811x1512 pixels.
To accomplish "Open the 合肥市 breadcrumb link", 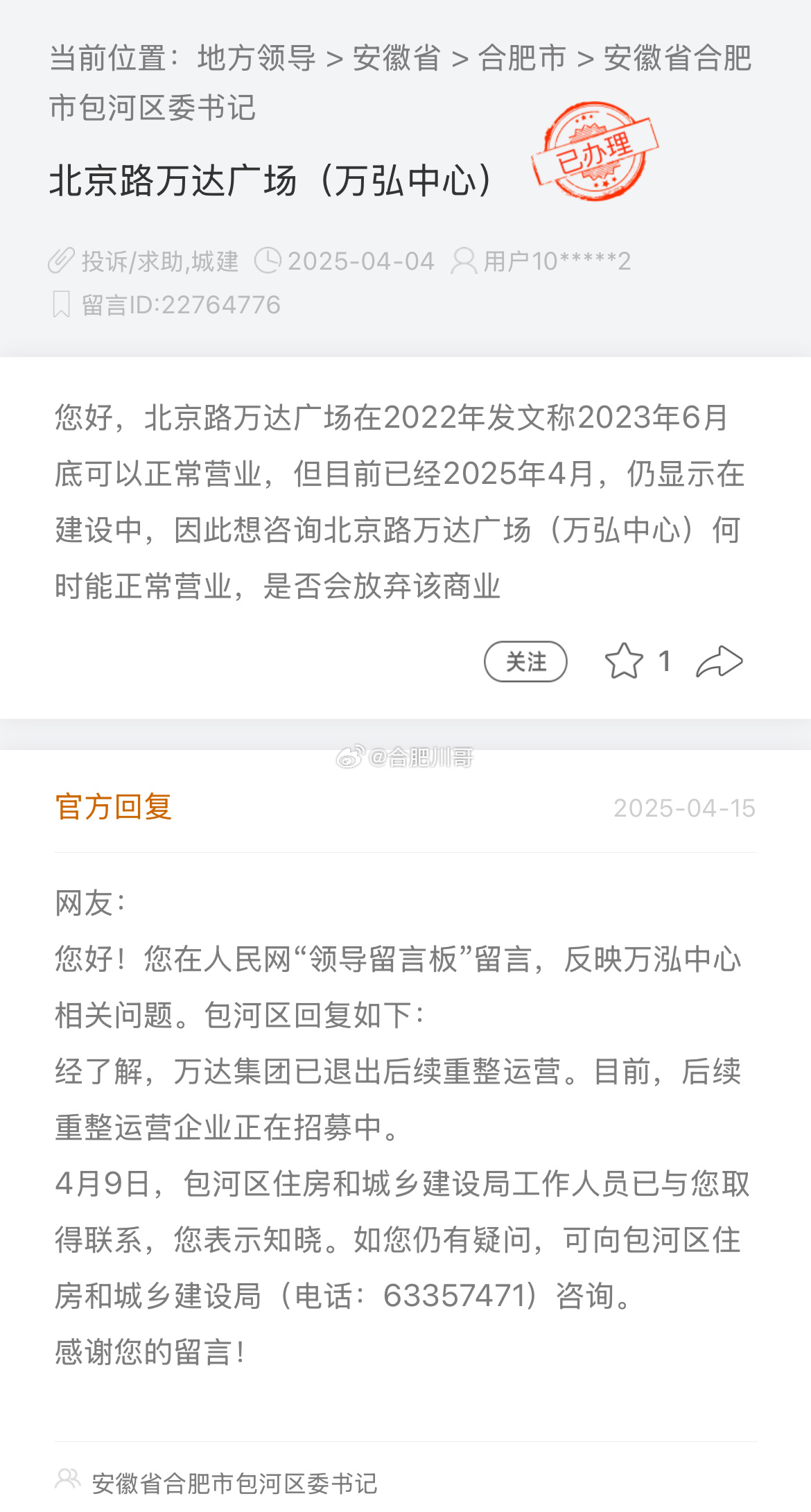I will 522,58.
